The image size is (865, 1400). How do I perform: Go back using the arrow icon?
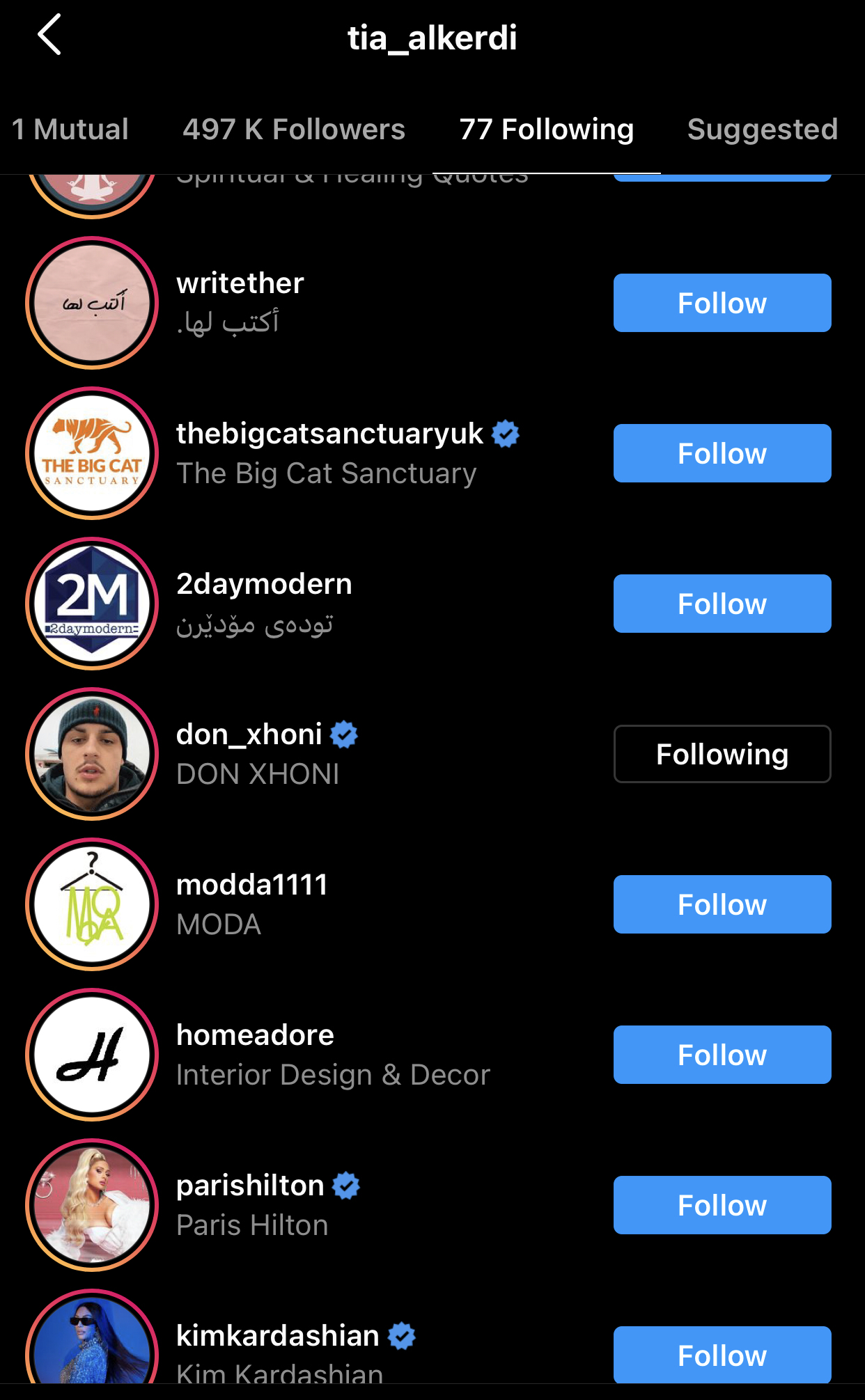pos(49,35)
